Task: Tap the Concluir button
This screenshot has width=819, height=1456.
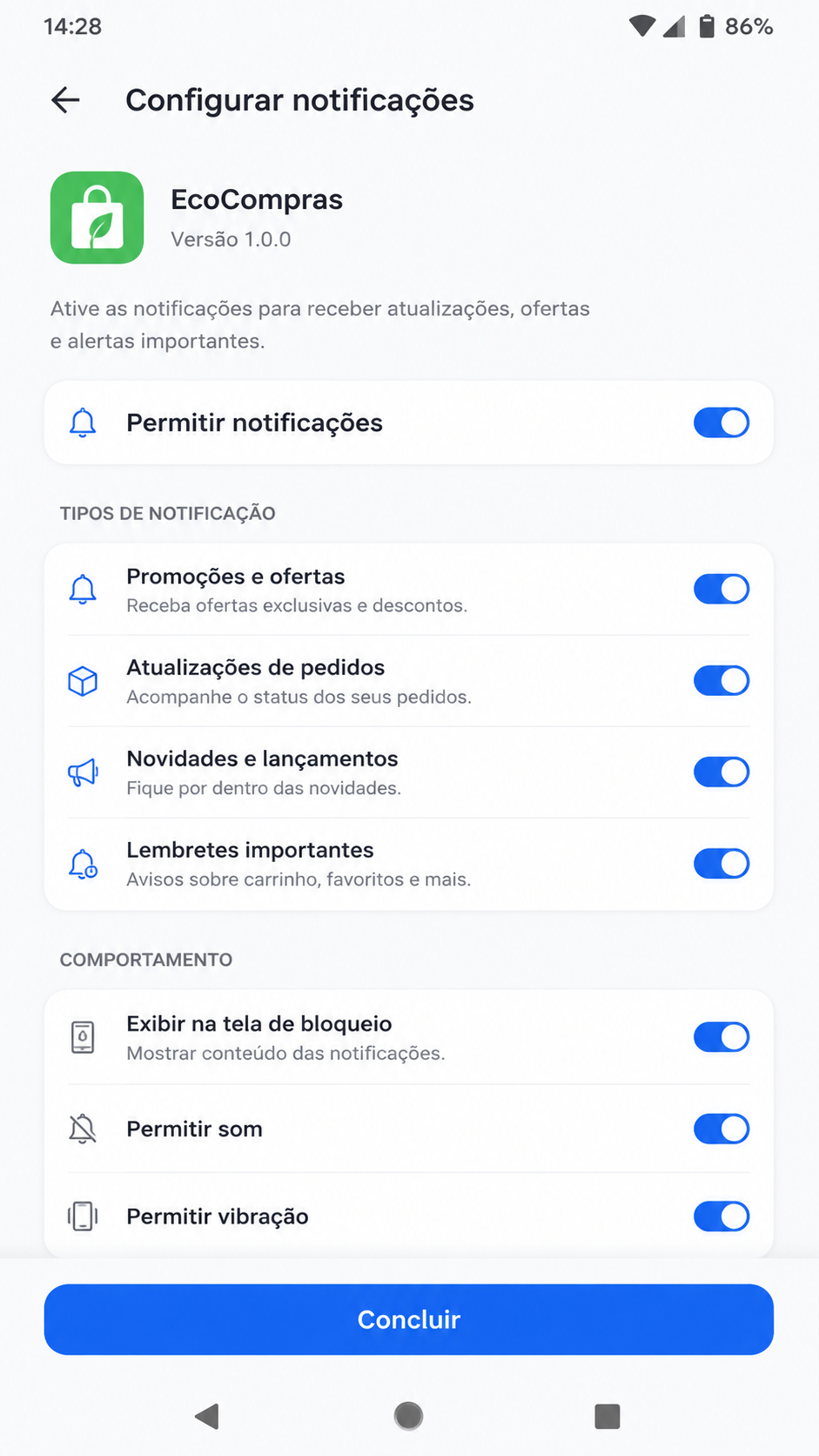Action: click(409, 1319)
